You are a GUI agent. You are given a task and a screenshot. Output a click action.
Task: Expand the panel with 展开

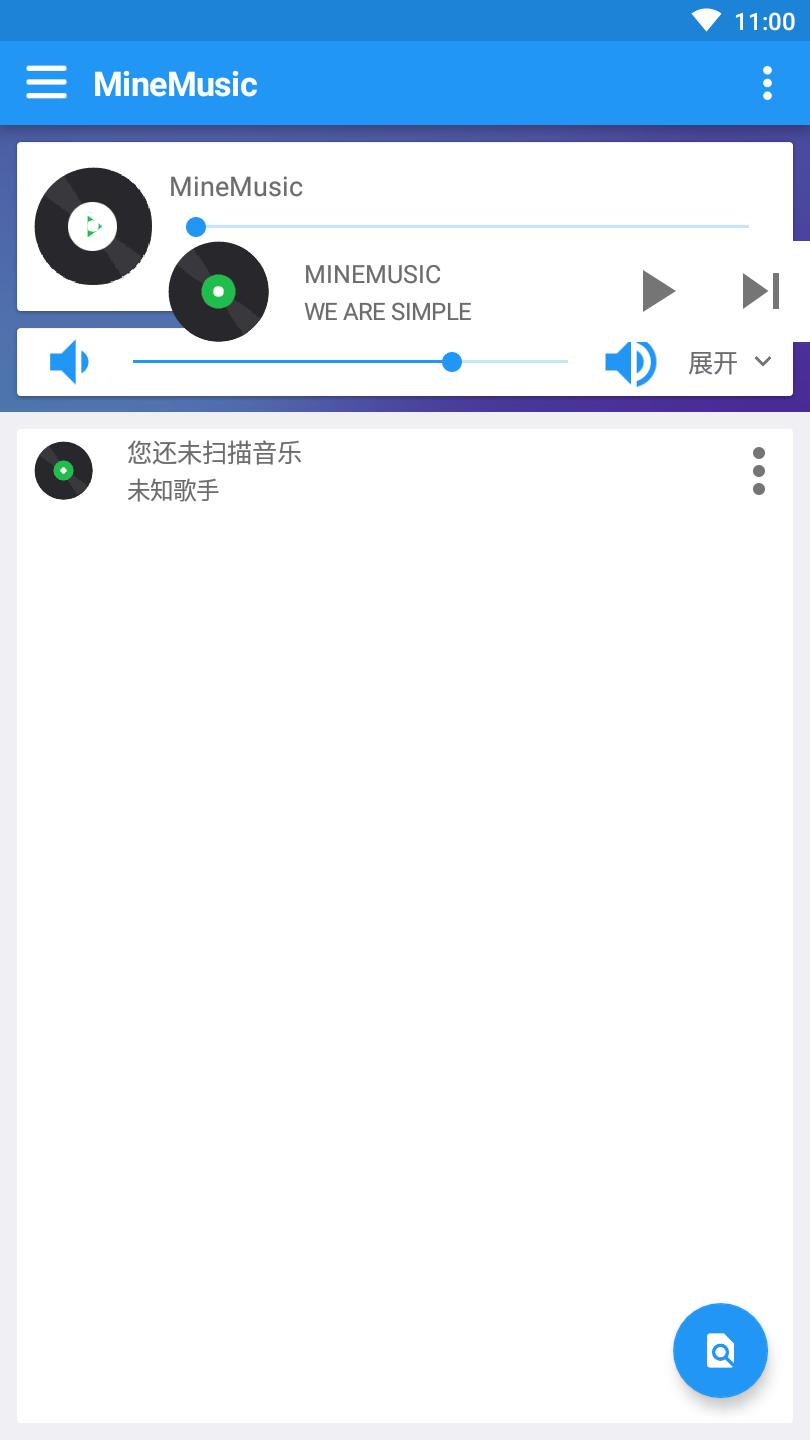[x=730, y=362]
